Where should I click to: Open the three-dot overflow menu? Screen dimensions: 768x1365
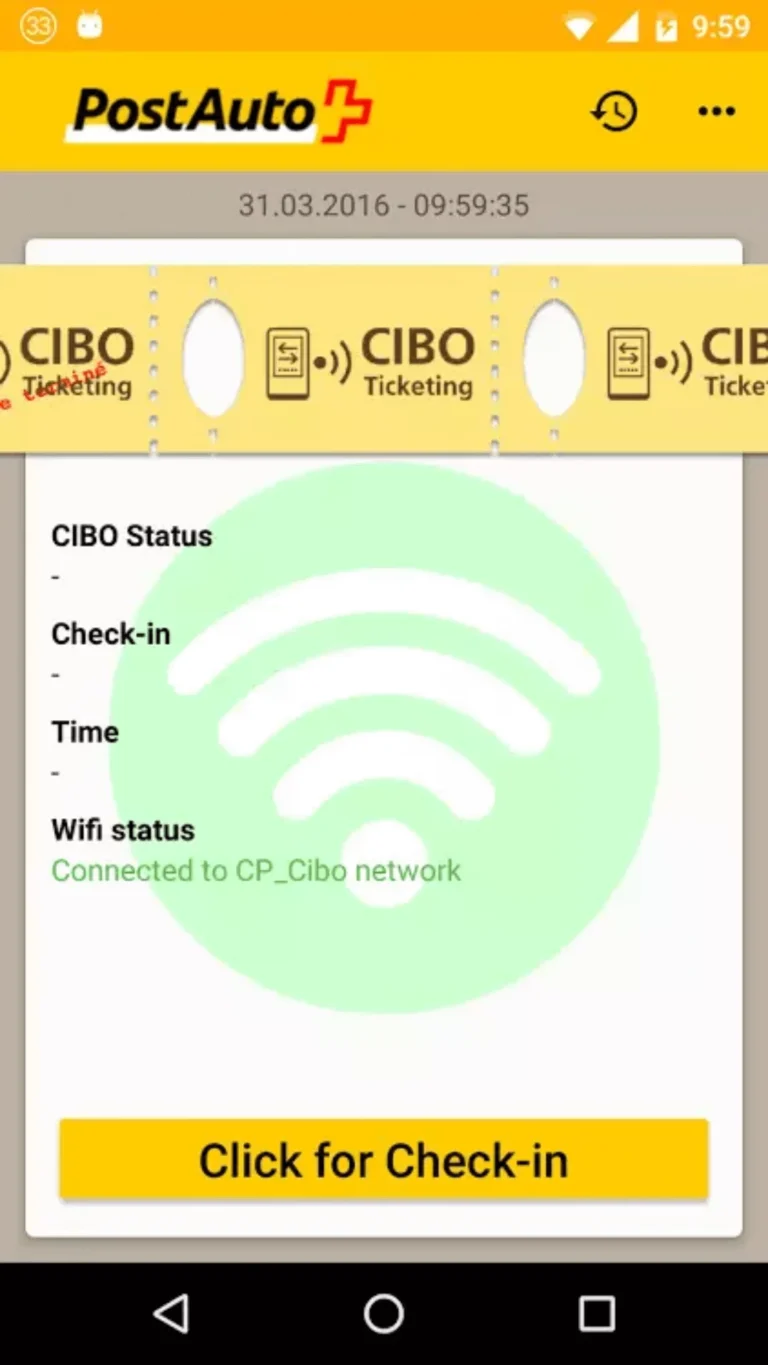(716, 111)
